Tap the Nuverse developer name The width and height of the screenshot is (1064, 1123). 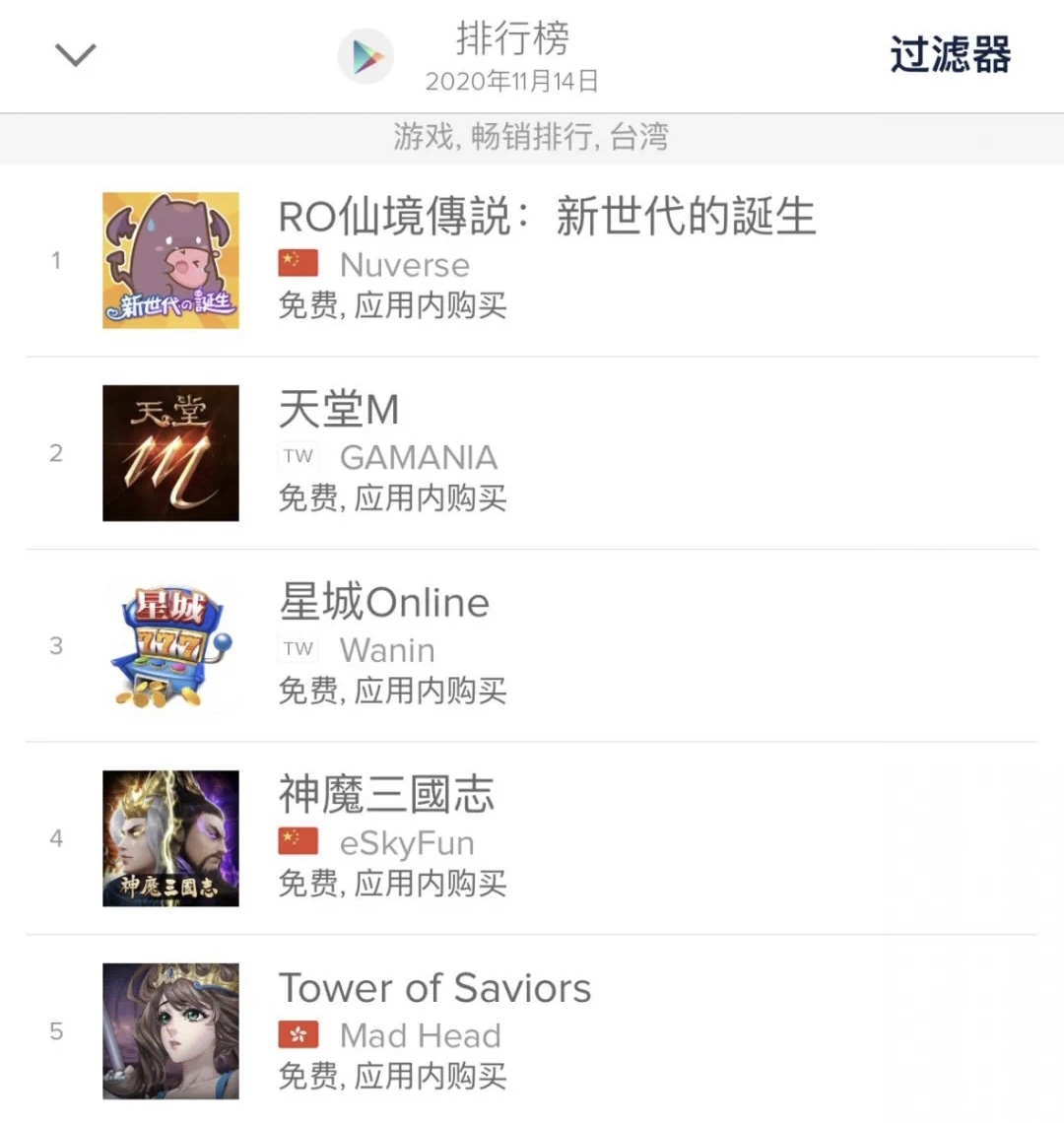(404, 263)
